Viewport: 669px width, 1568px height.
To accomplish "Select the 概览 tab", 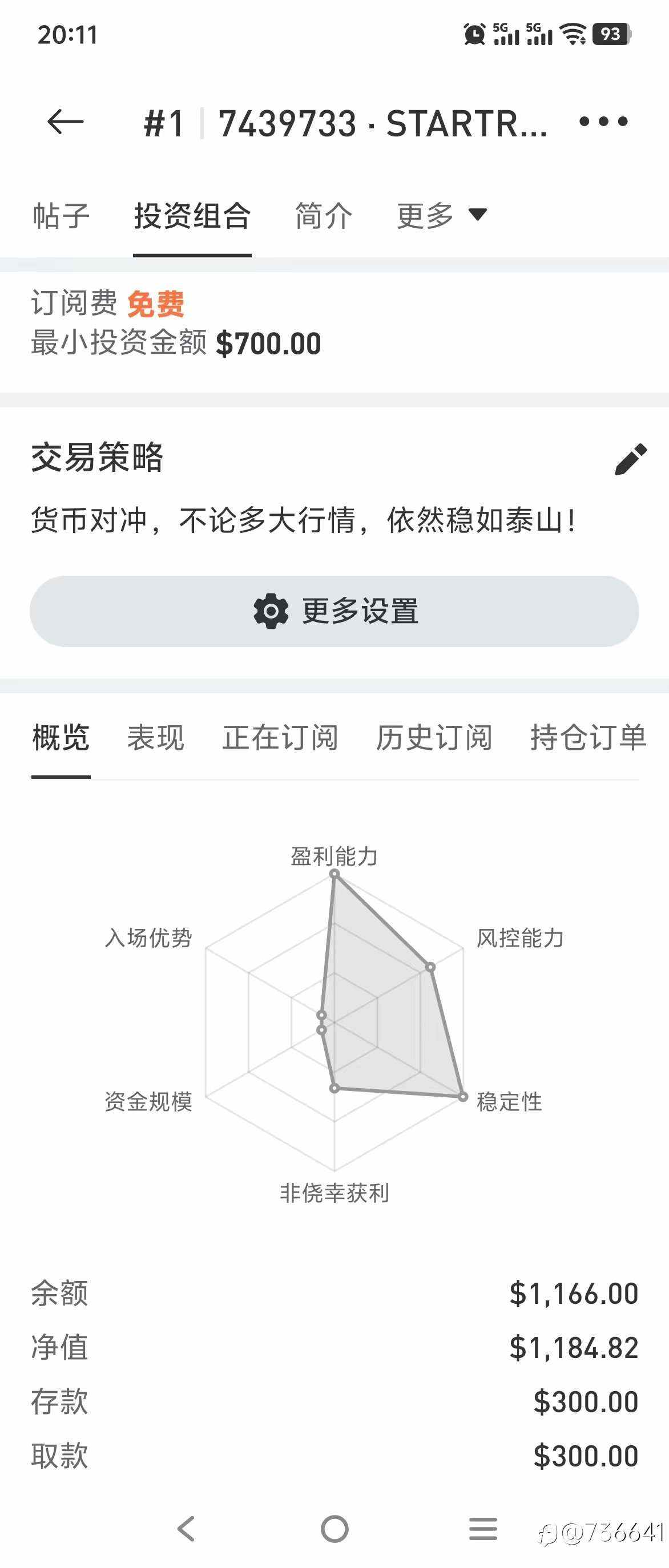I will [61, 737].
